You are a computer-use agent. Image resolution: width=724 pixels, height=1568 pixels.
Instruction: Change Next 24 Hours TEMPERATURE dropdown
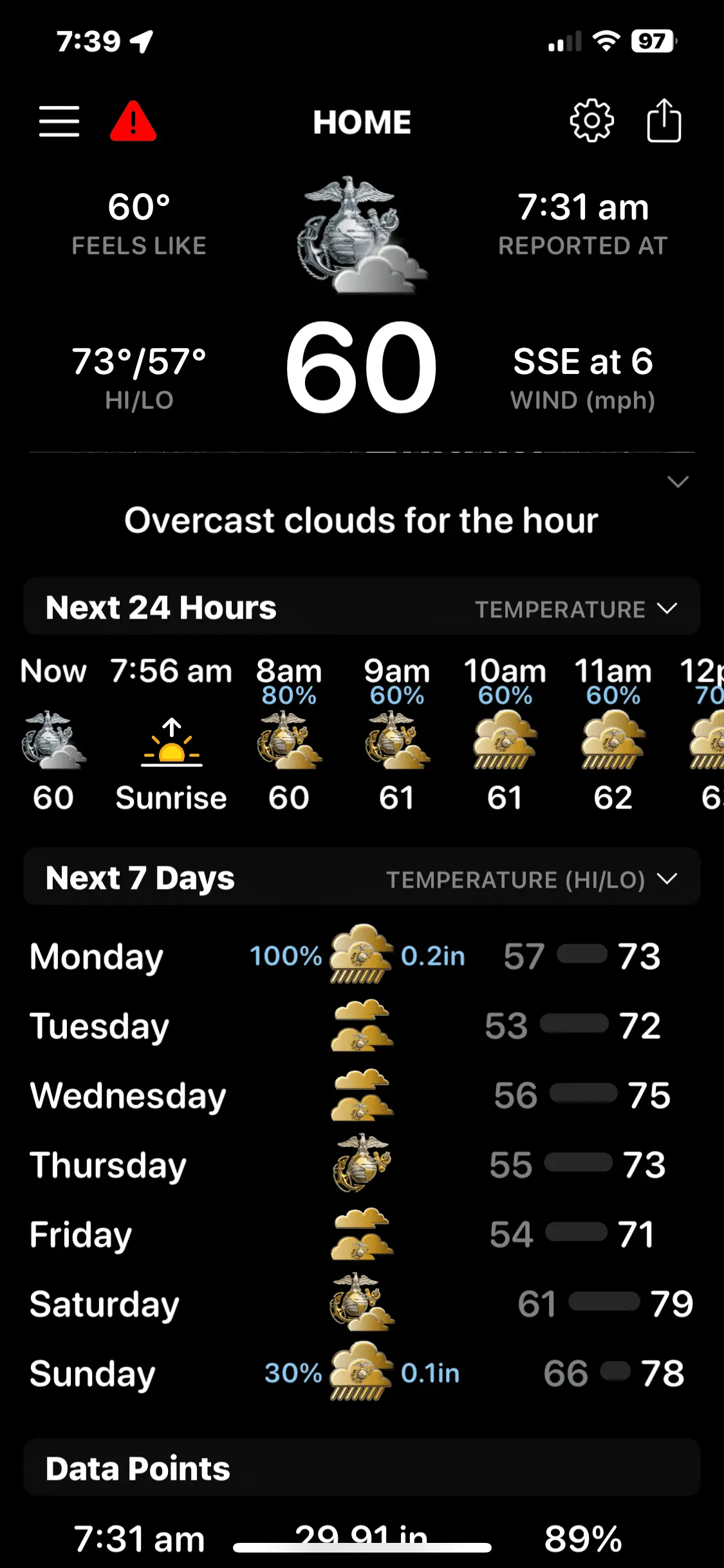(x=575, y=609)
